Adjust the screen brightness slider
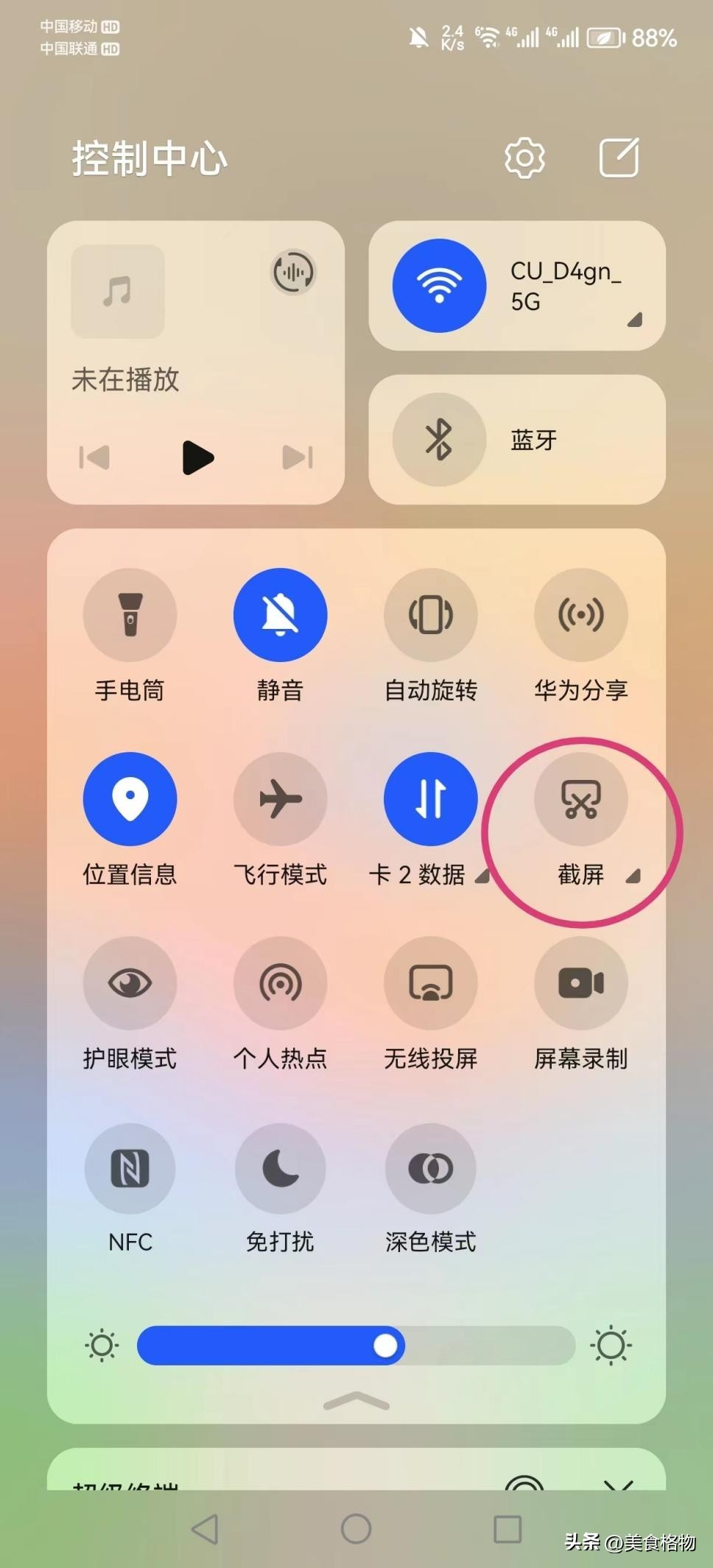Viewport: 713px width, 1568px height. click(x=384, y=1346)
